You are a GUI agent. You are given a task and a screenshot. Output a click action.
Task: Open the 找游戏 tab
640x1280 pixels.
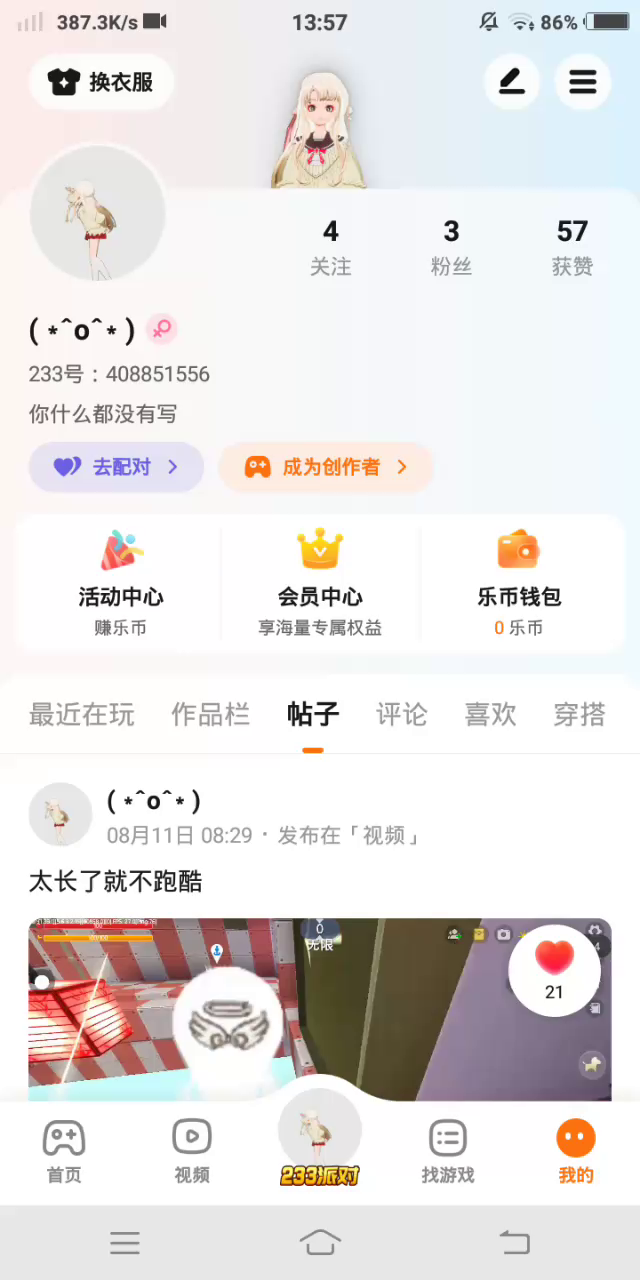coord(448,1152)
